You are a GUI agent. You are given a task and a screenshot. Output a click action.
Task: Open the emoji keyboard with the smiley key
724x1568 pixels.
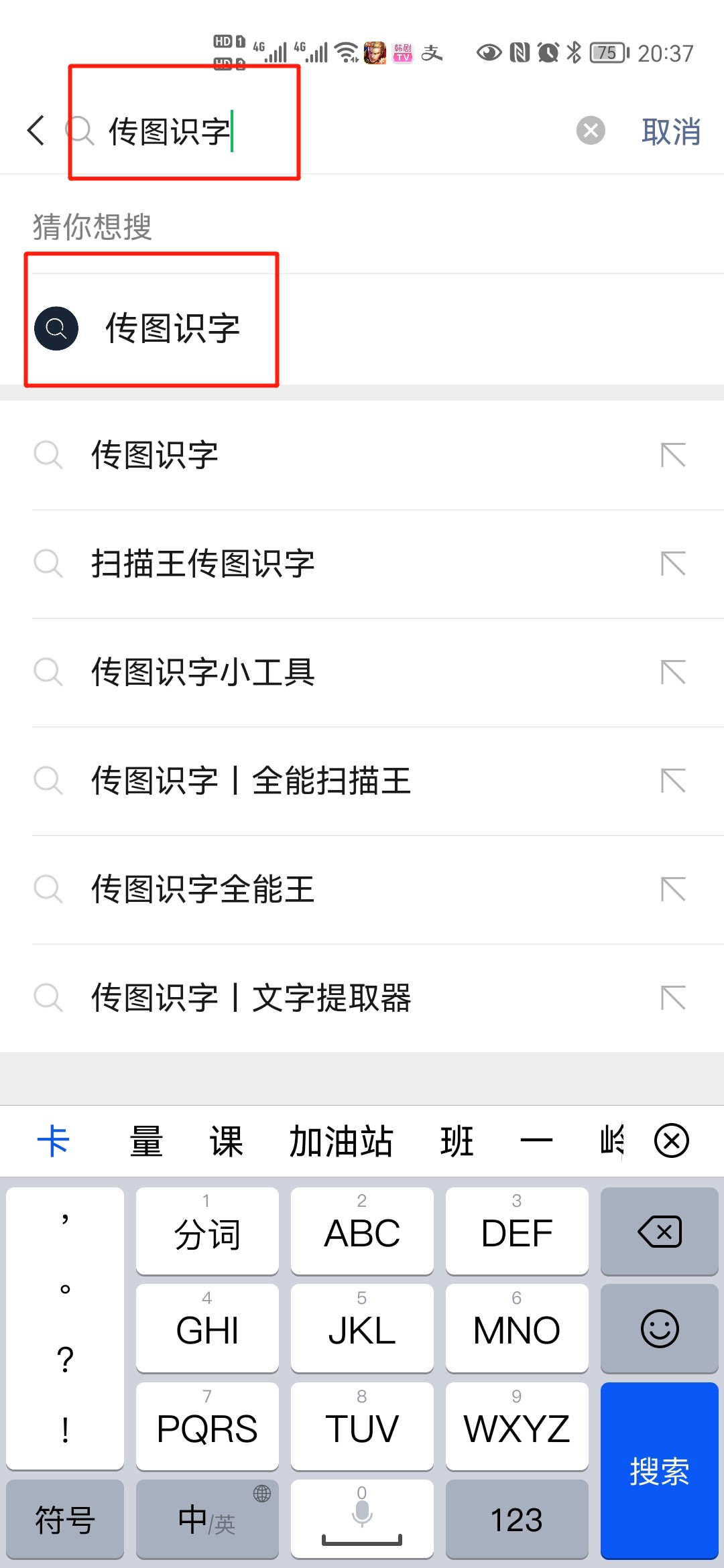[x=660, y=1328]
